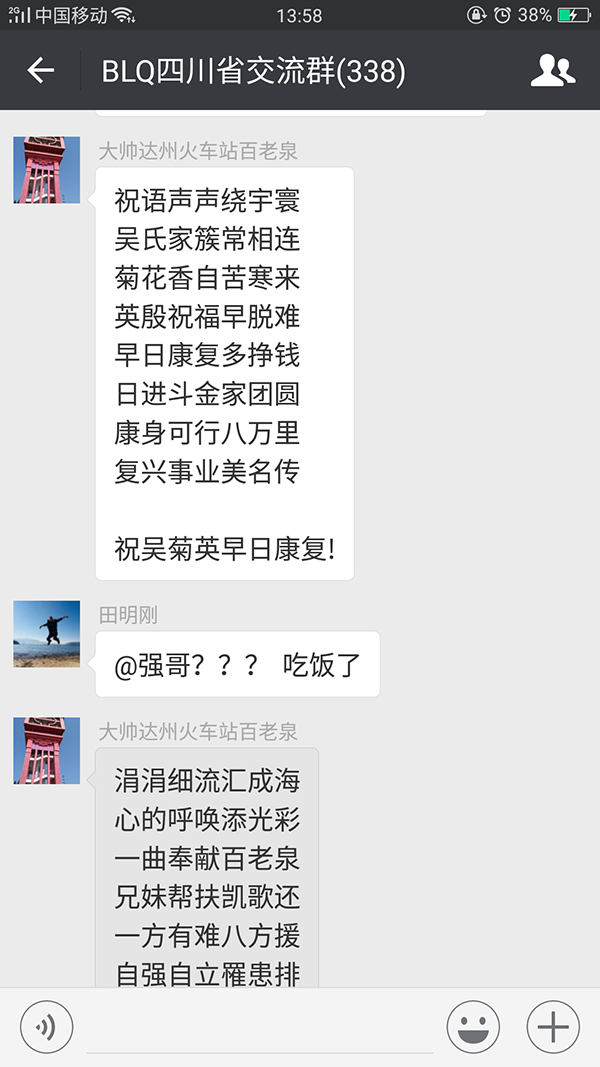Image resolution: width=600 pixels, height=1067 pixels.
Task: Open group members info icon
Action: (x=552, y=71)
